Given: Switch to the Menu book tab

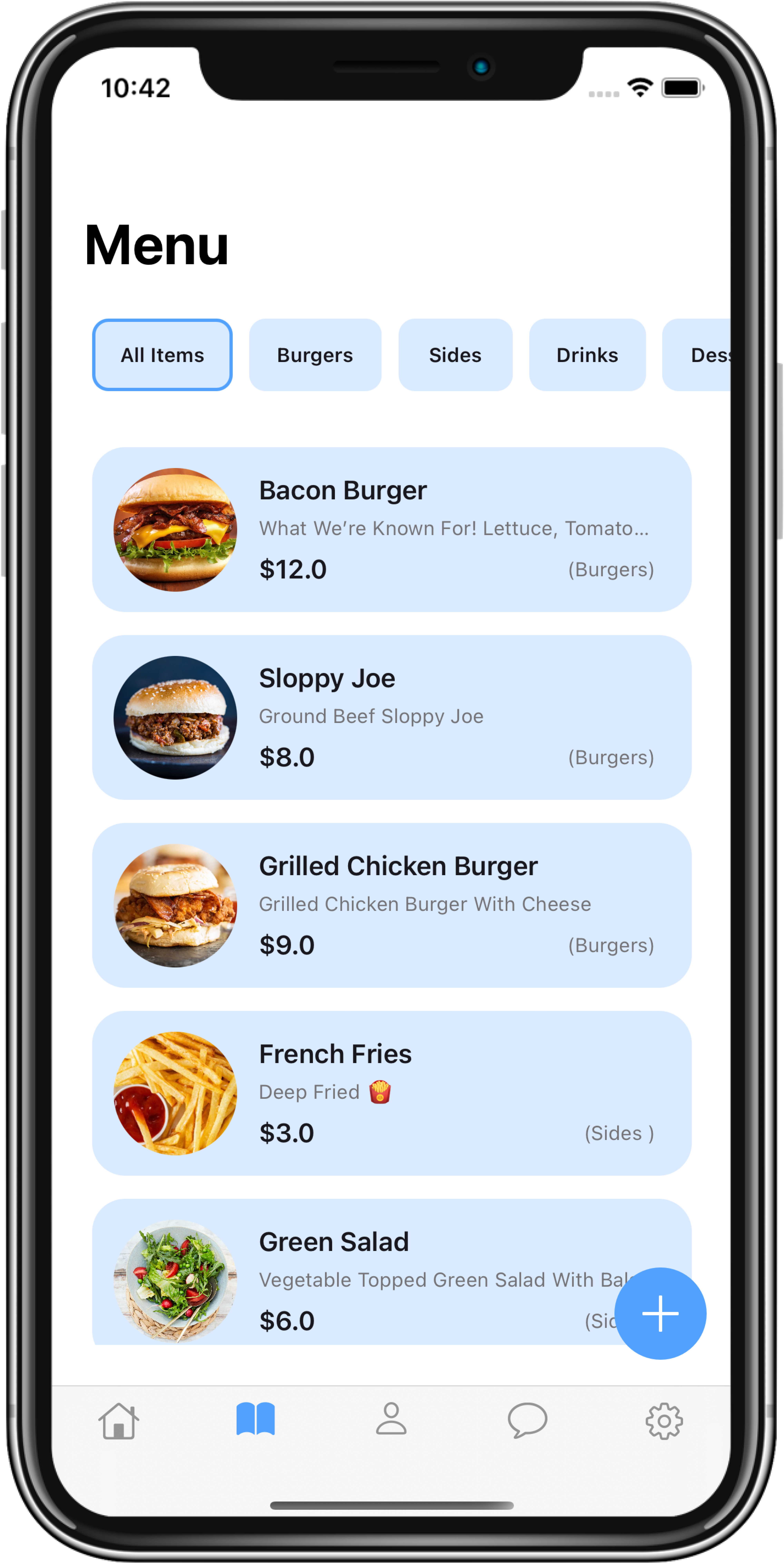Looking at the screenshot, I should (255, 1419).
